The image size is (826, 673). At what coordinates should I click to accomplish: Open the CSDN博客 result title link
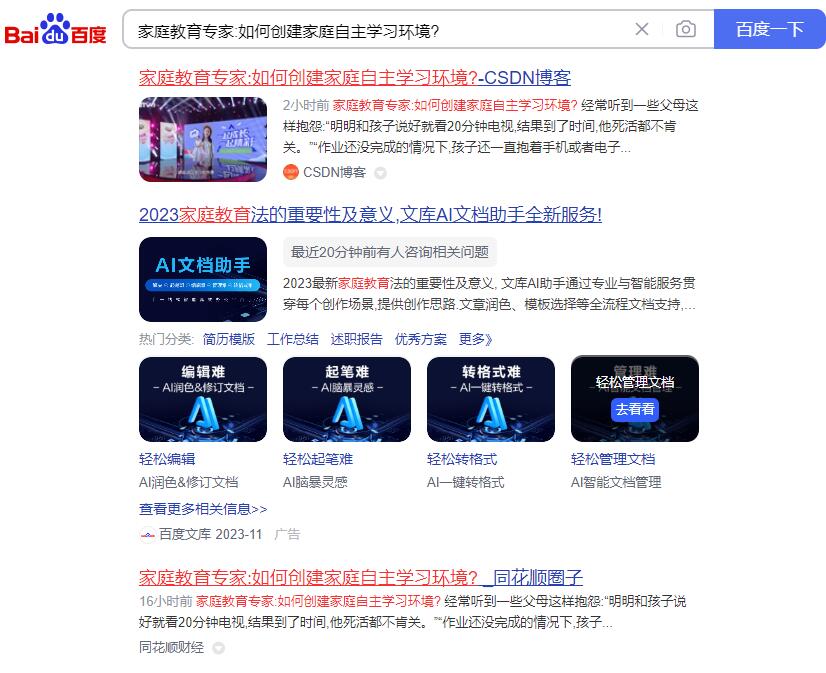pyautogui.click(x=355, y=78)
